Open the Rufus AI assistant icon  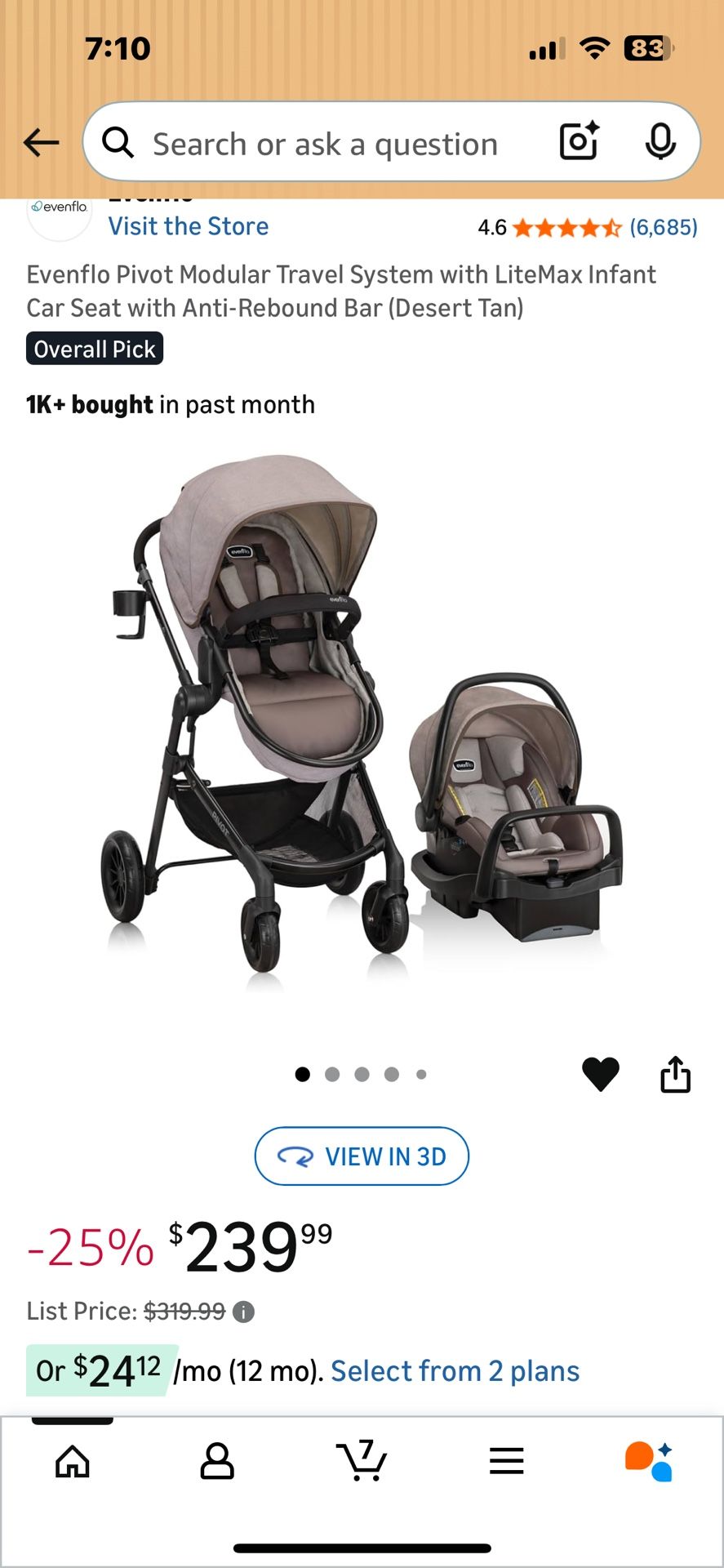(651, 1462)
